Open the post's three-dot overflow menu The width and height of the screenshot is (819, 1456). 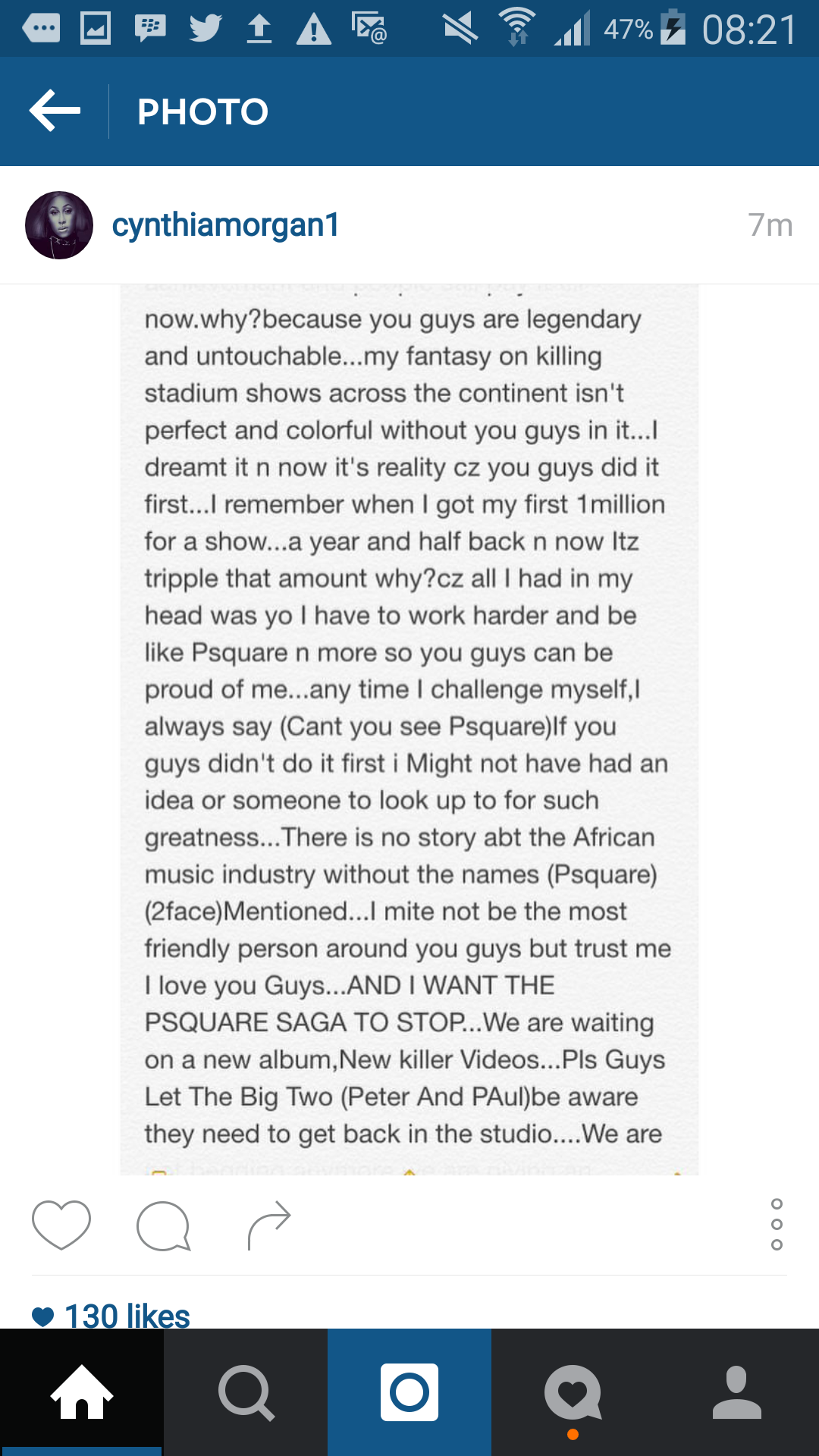(x=776, y=1224)
